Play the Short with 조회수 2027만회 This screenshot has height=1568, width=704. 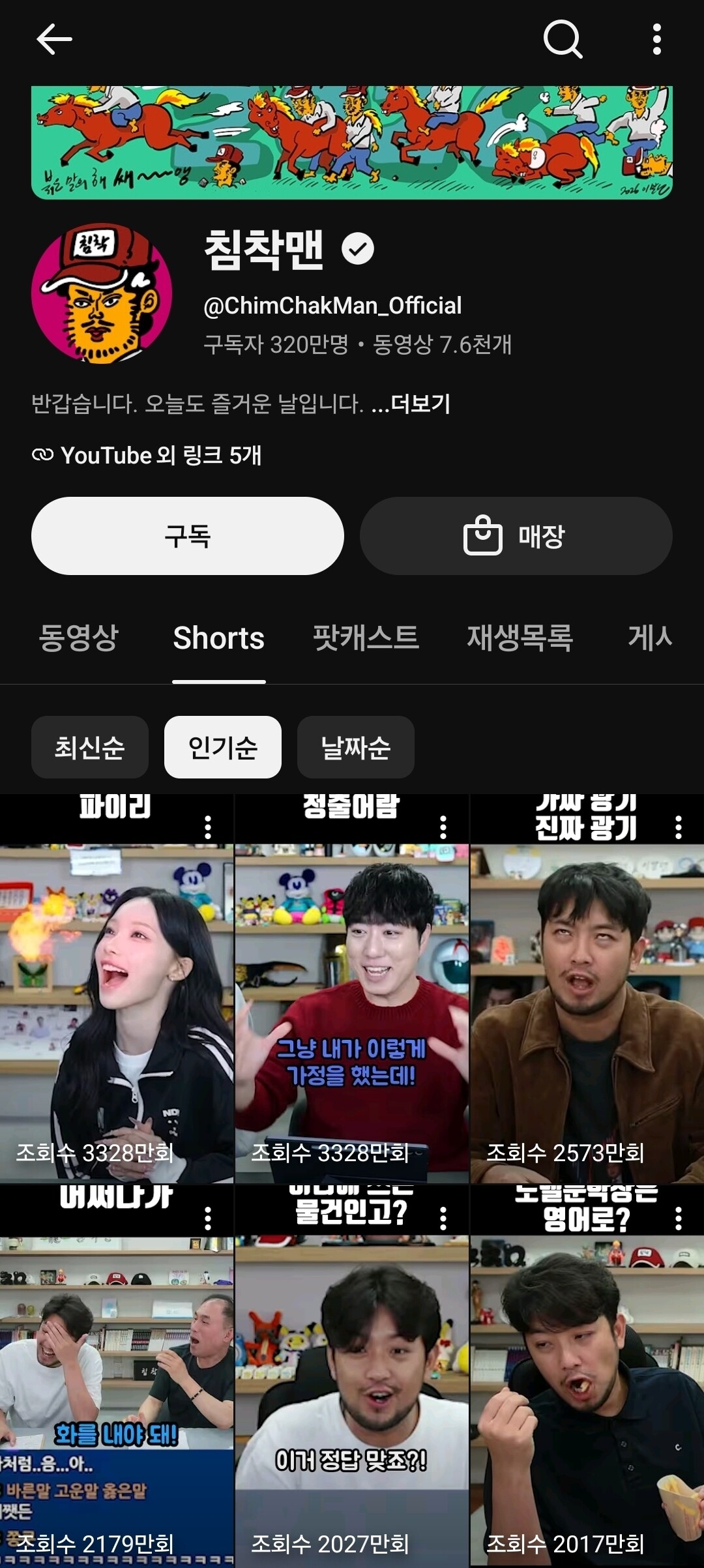click(x=352, y=1376)
